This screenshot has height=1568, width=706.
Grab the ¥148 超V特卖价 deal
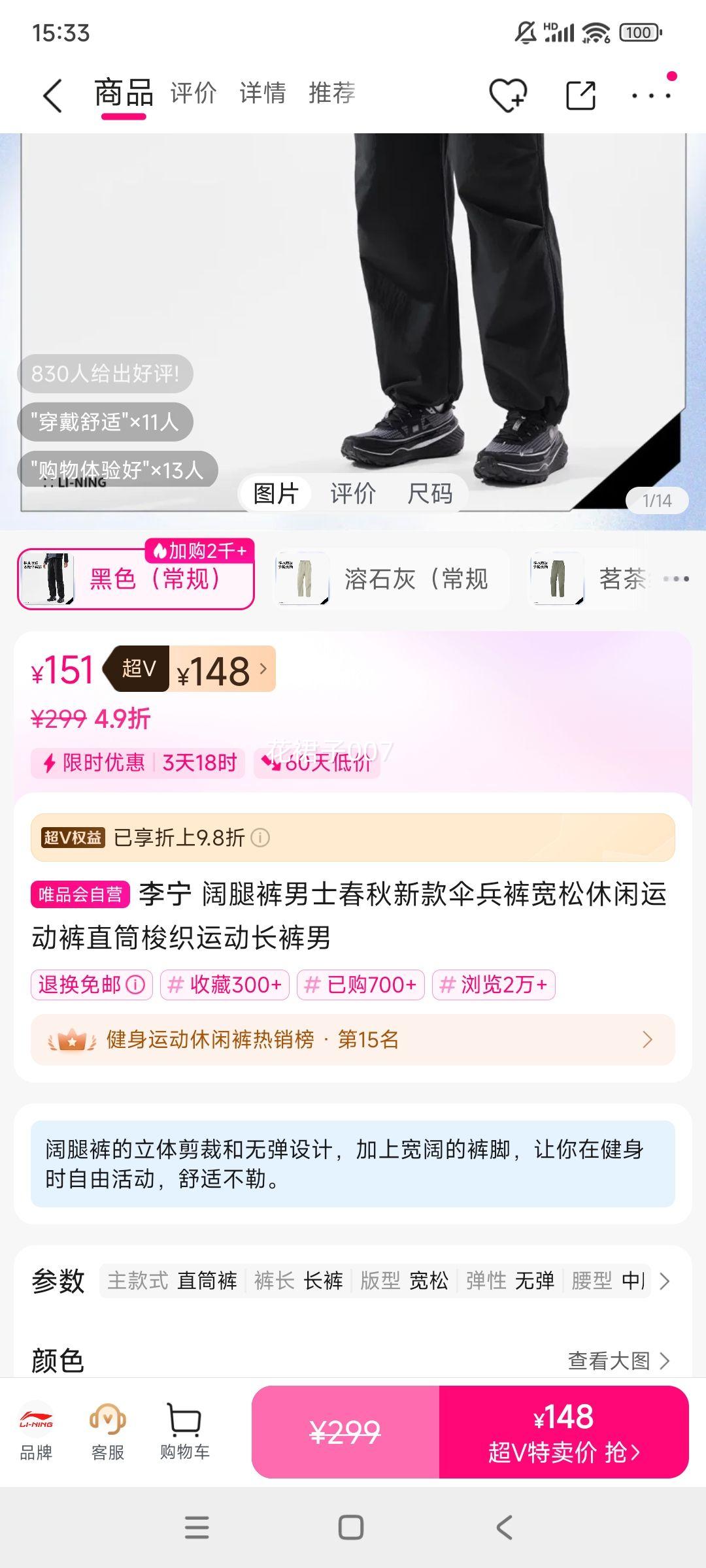pyautogui.click(x=563, y=1432)
